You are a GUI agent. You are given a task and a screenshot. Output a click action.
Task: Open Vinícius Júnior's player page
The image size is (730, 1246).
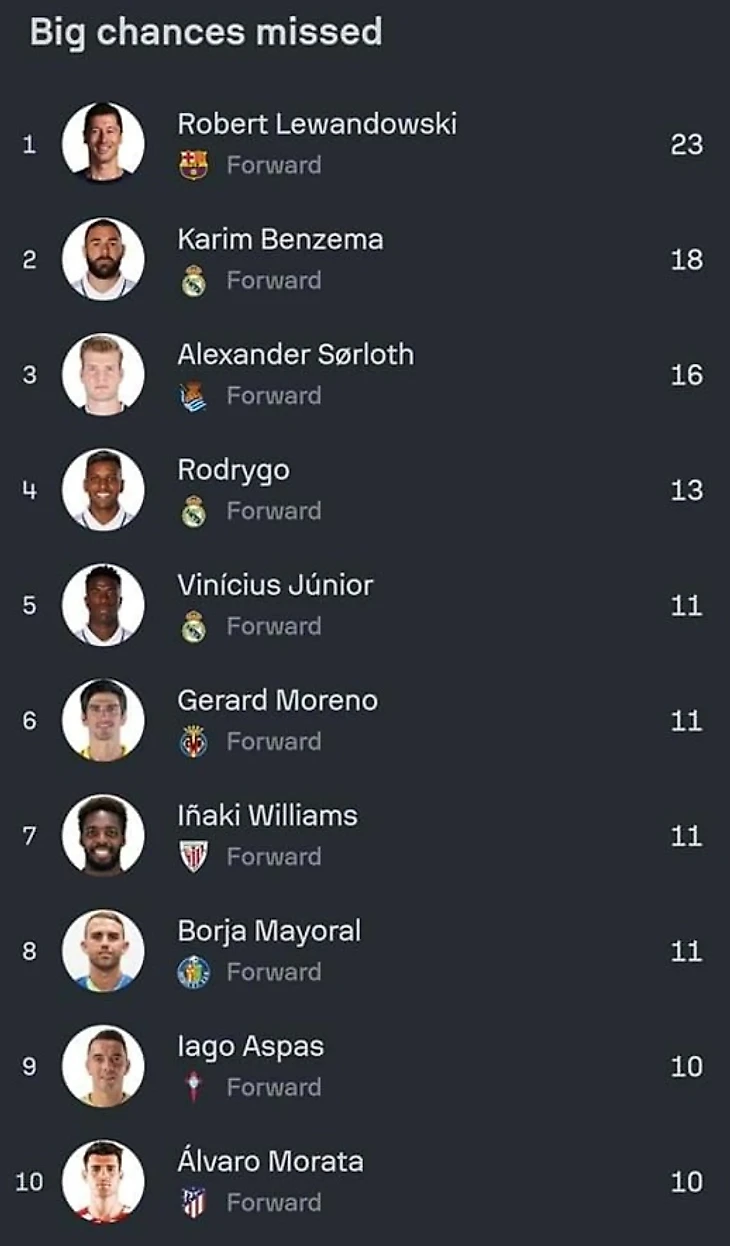coord(275,586)
